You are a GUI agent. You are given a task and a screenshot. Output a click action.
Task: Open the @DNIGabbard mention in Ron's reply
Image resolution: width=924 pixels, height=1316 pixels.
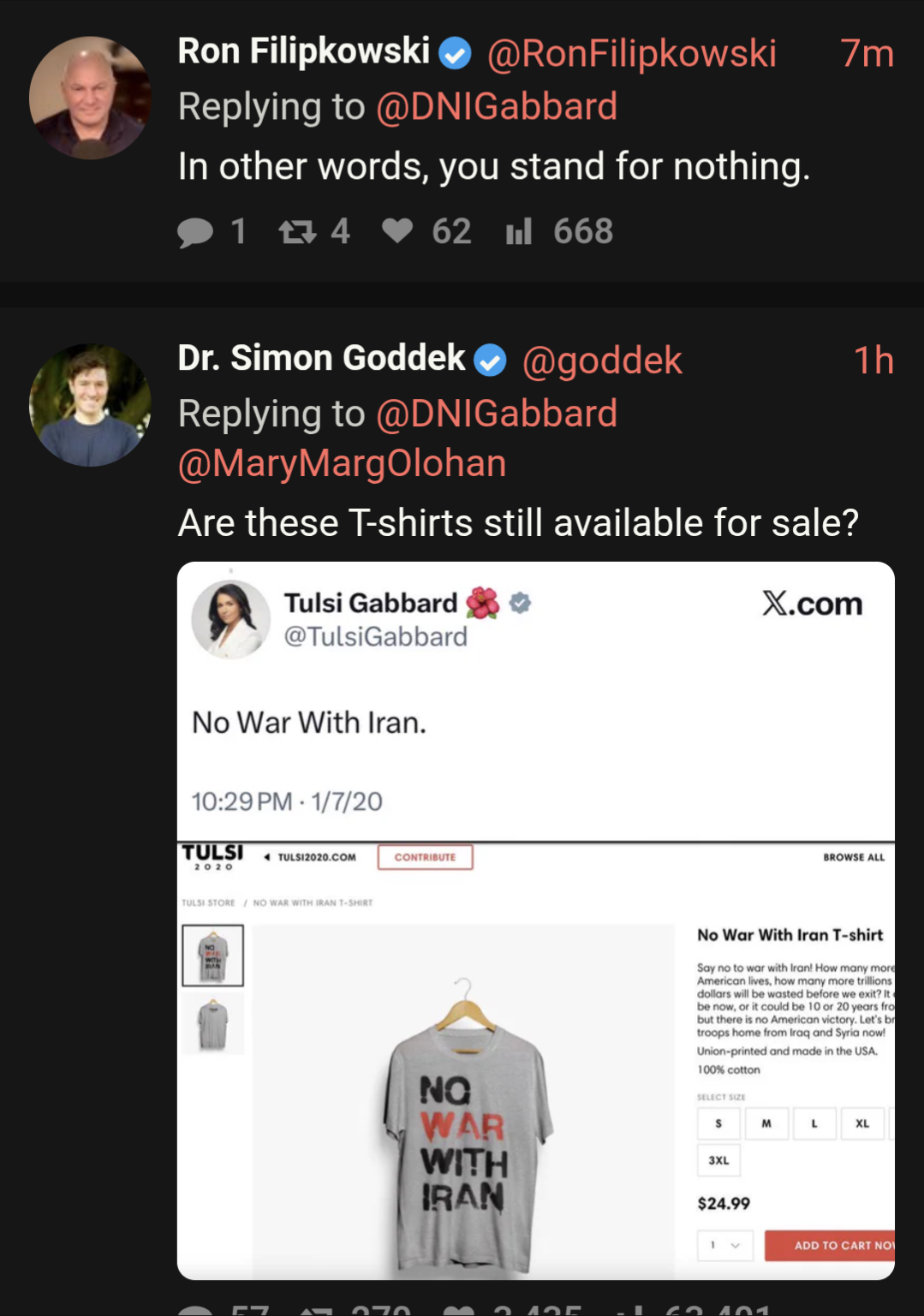point(497,107)
